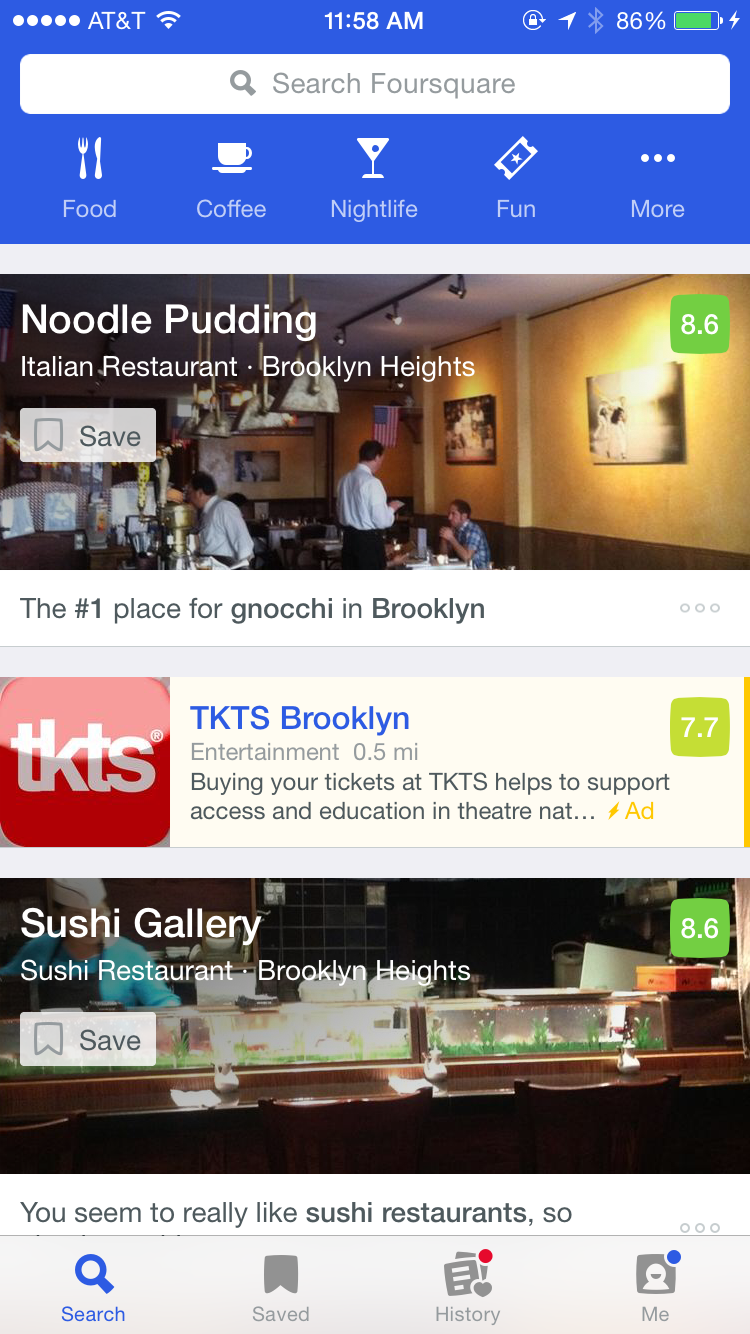The image size is (750, 1334).
Task: Select the Food category
Action: (x=90, y=180)
